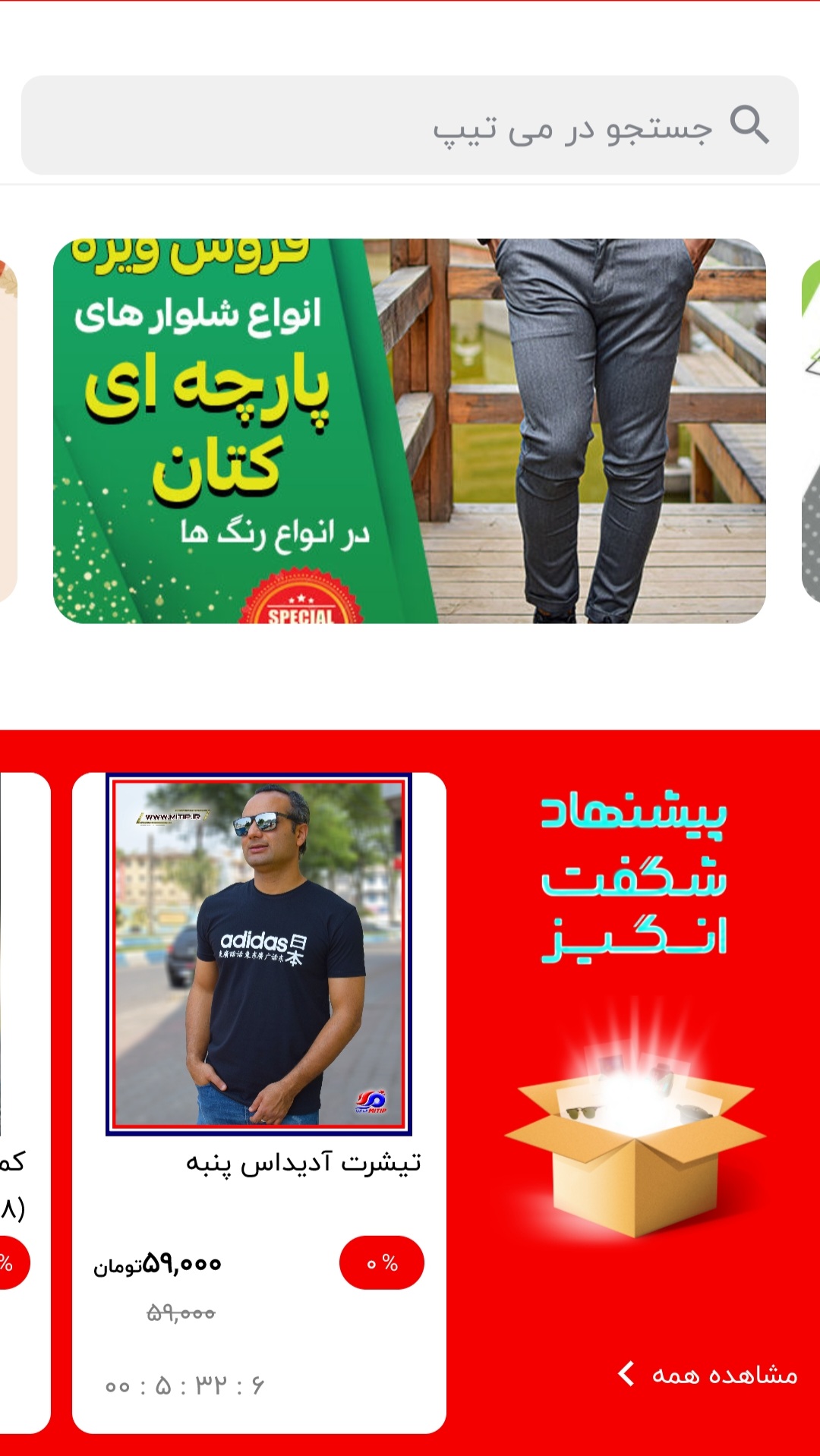Open the تیشرت آدیداس پنبه product card
Image resolution: width=820 pixels, height=1456 pixels.
[x=259, y=1063]
